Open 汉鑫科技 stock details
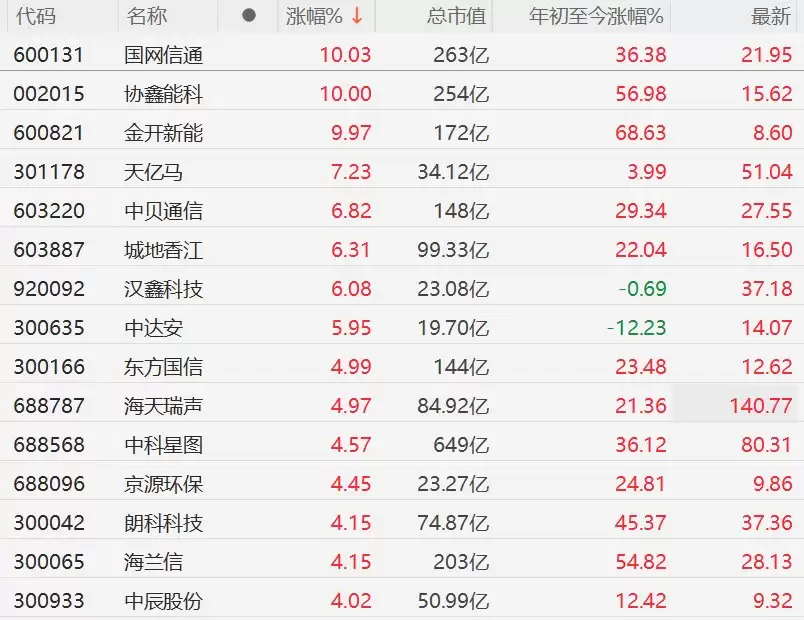 (163, 289)
